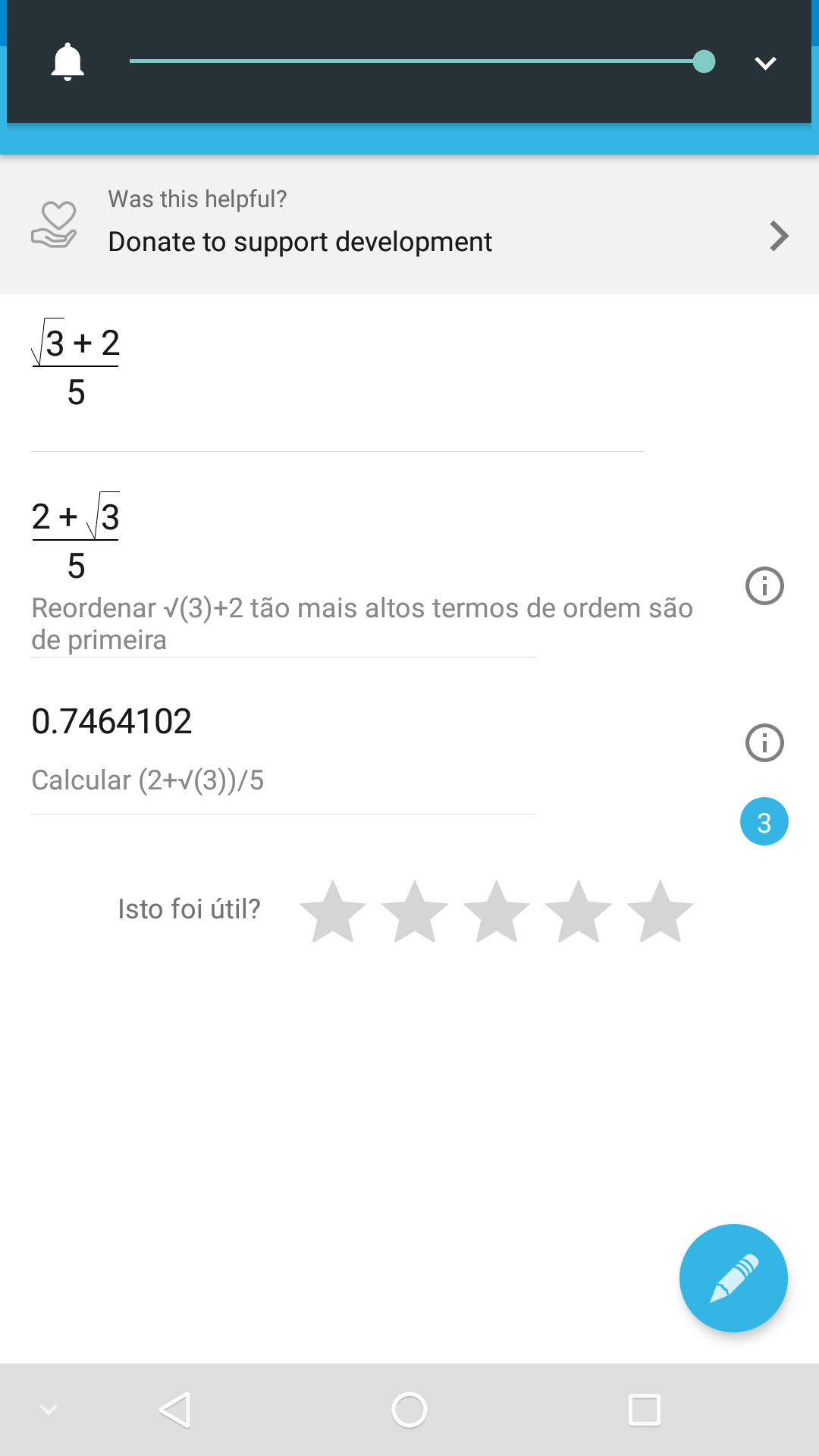Rate three stars for Isto foi útil
Image resolution: width=819 pixels, height=1456 pixels.
tap(497, 911)
